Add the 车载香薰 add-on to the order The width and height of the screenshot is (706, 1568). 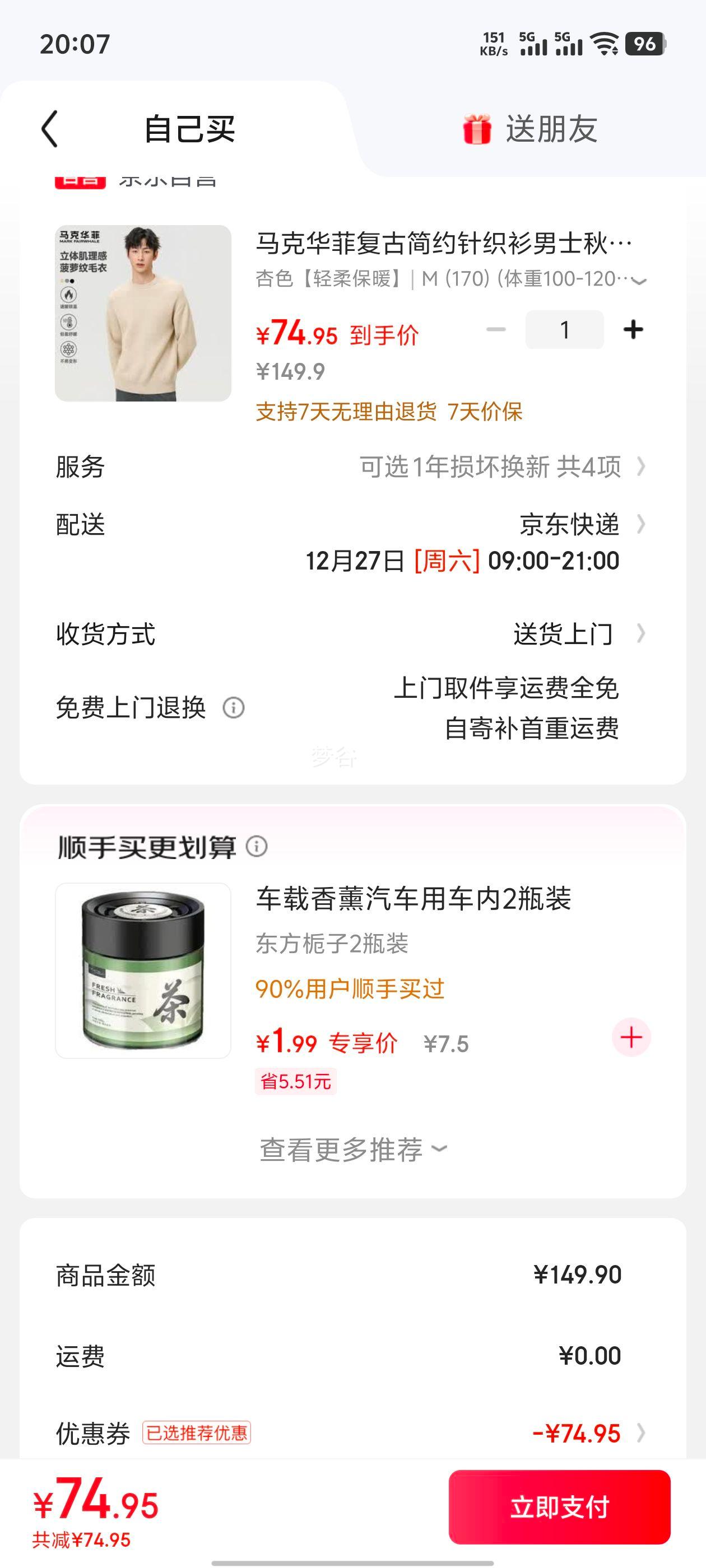click(x=631, y=1037)
